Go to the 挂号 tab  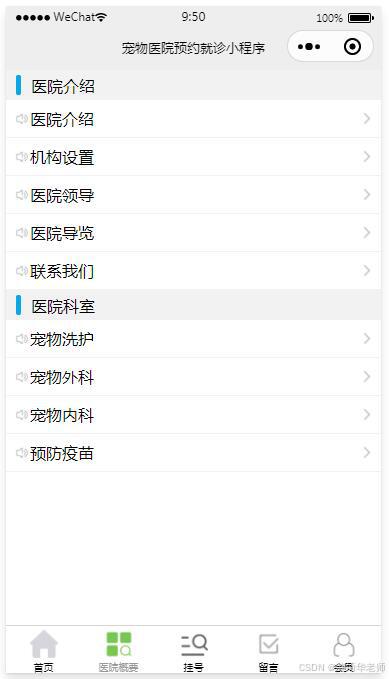pos(194,651)
